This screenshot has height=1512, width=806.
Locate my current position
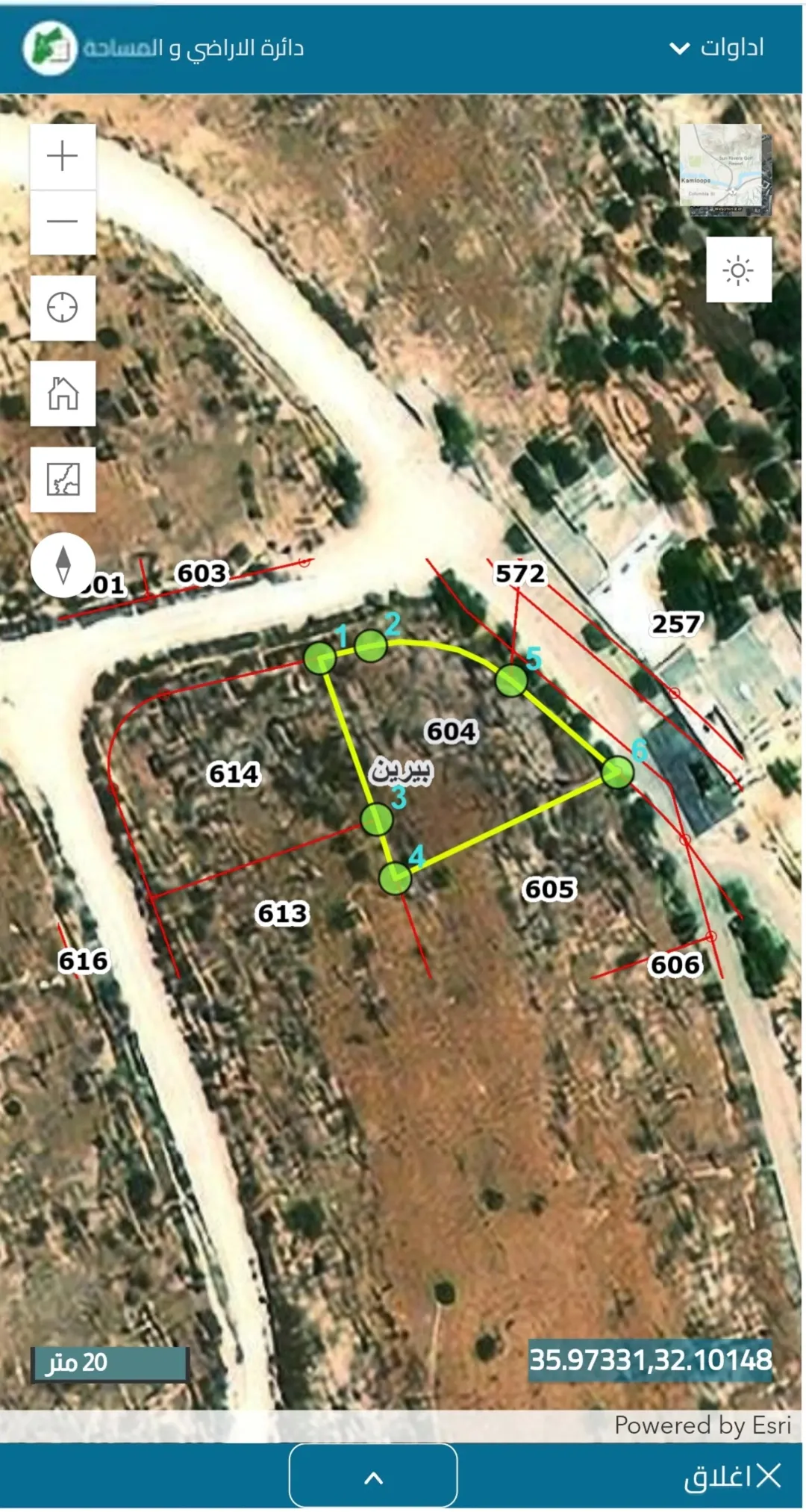63,308
